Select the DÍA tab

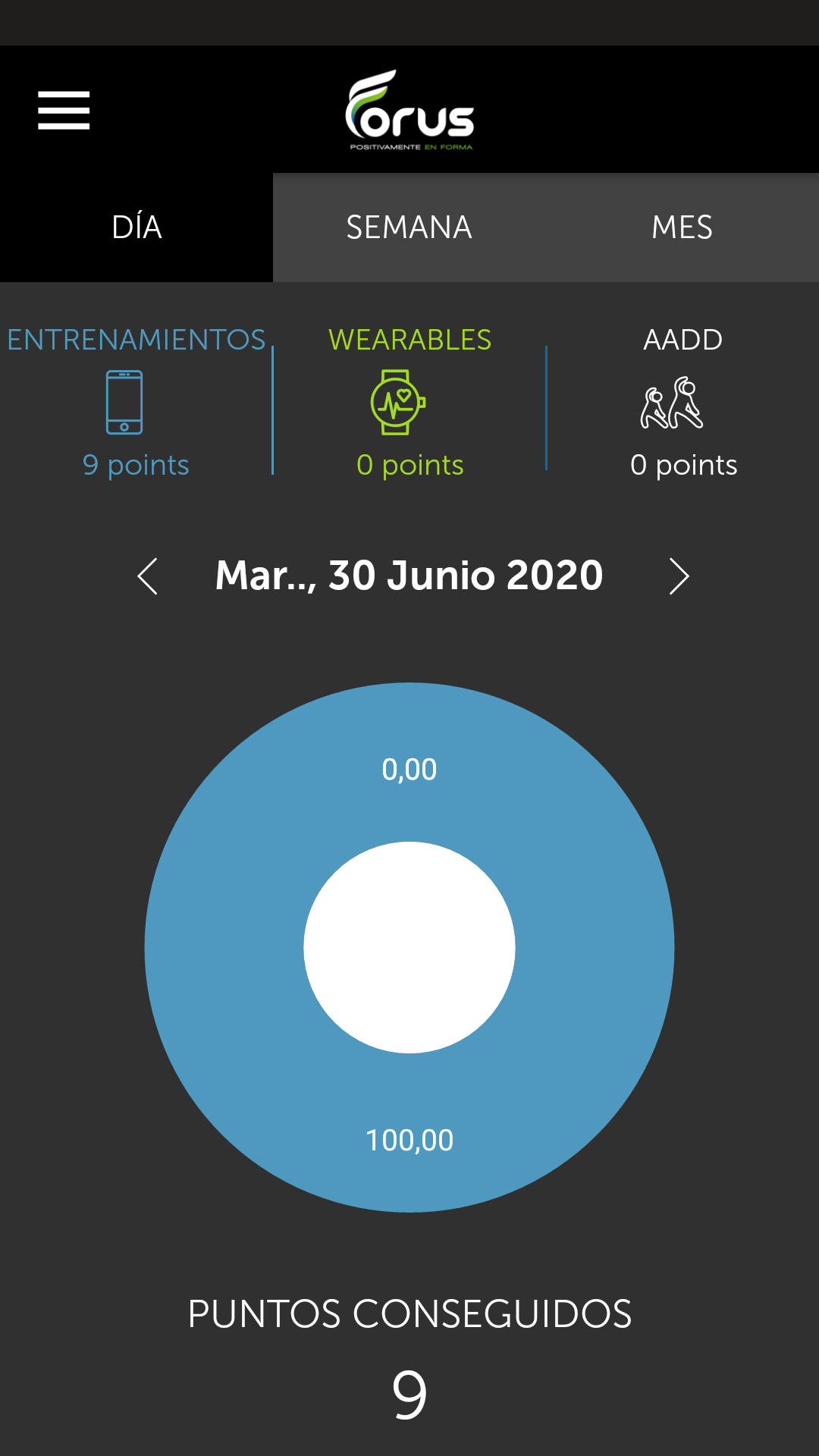[x=136, y=227]
